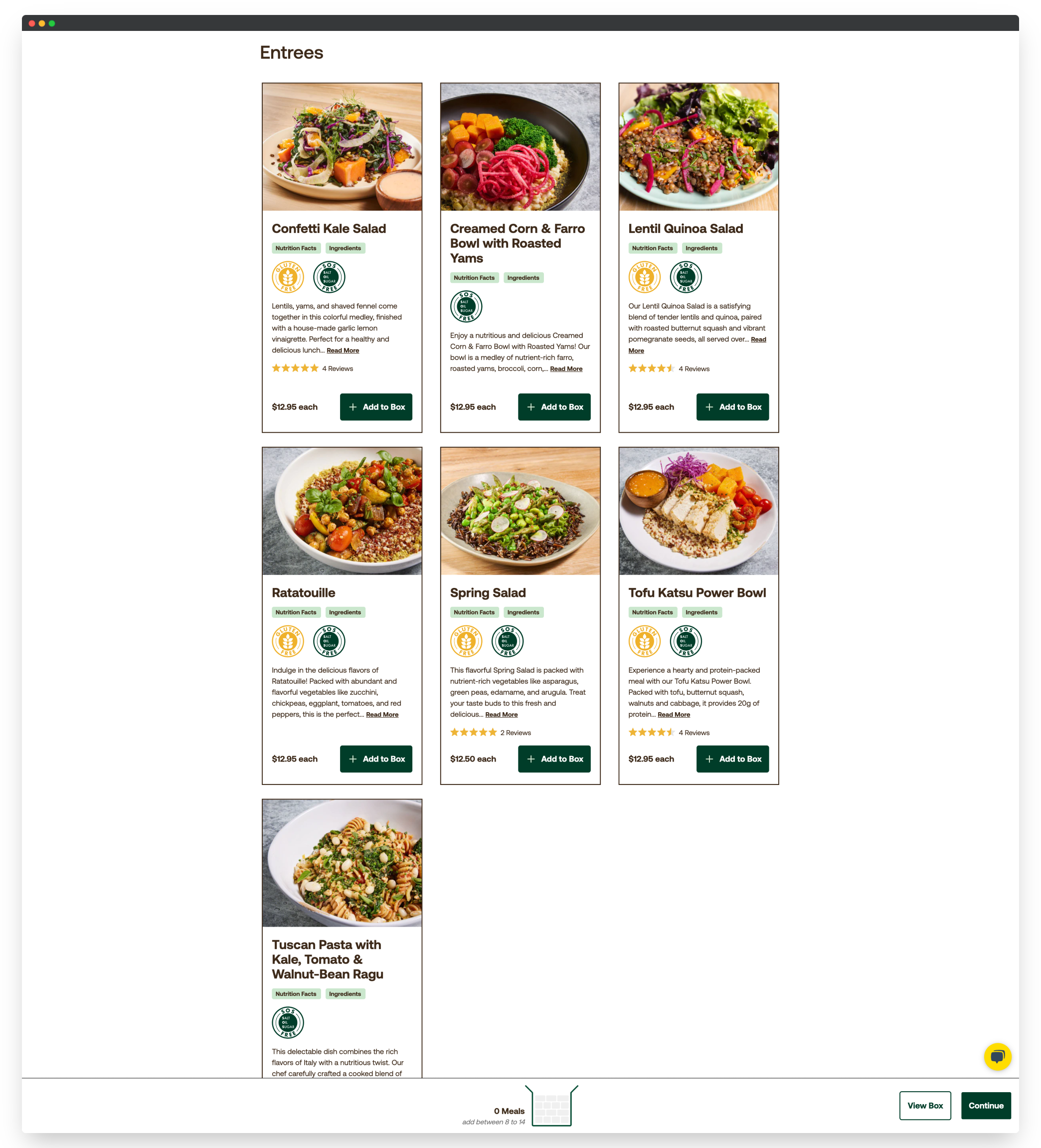View Nutrition Facts for Ratatouille
Viewport: 1041px width, 1148px height.
(x=295, y=612)
